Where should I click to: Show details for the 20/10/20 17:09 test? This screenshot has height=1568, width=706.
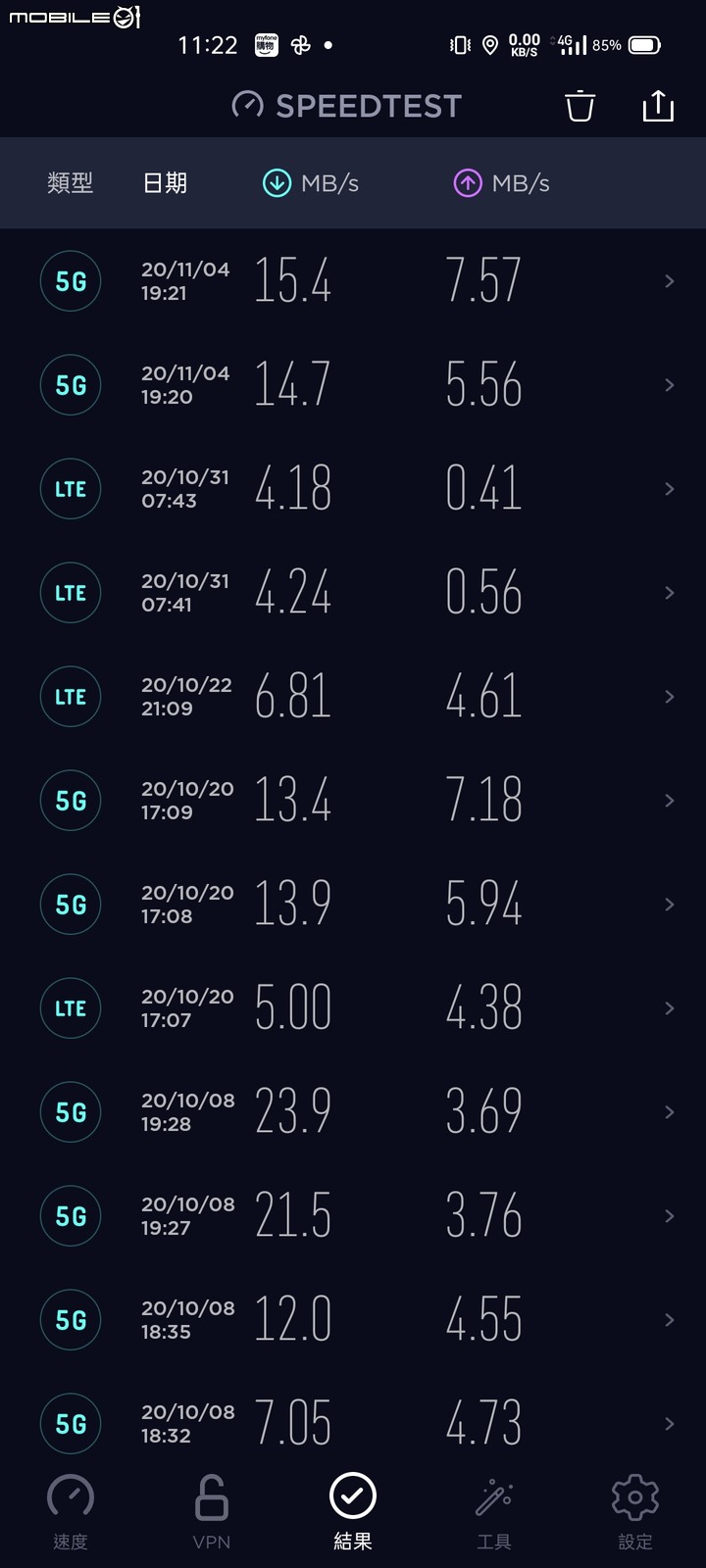tap(353, 801)
